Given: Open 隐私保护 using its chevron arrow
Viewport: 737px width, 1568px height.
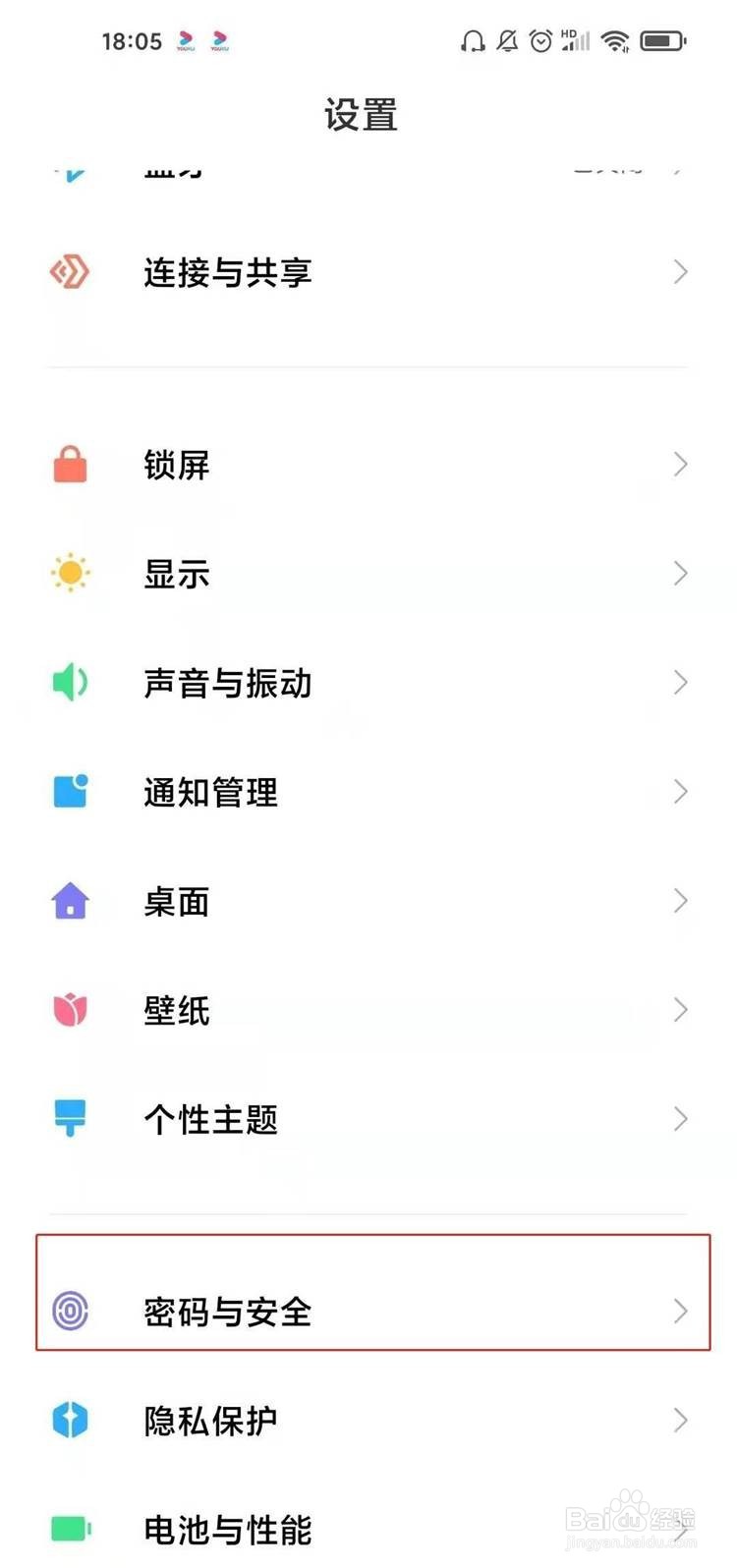Looking at the screenshot, I should [x=680, y=1420].
